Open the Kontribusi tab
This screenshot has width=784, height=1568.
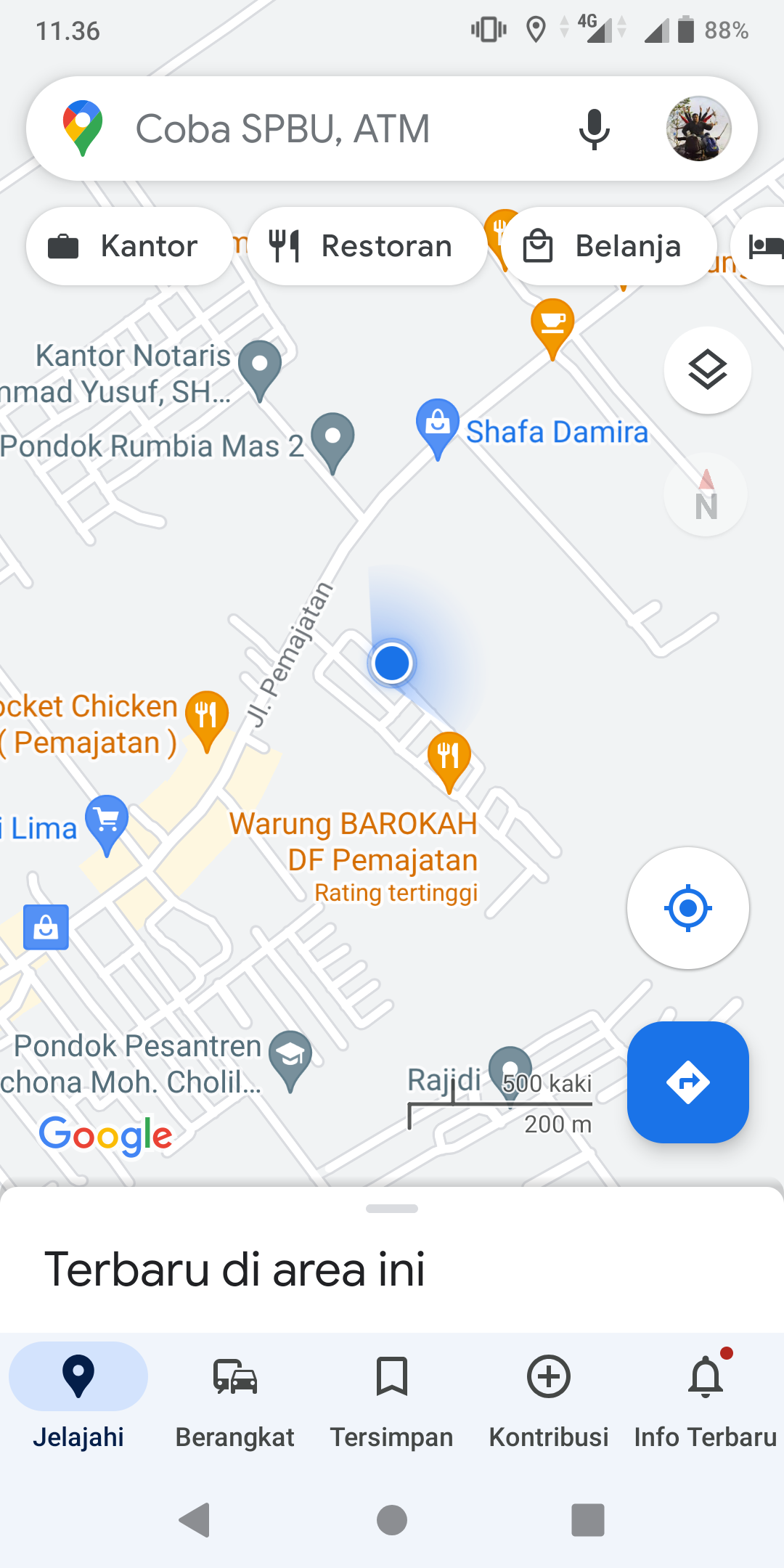coord(549,1394)
